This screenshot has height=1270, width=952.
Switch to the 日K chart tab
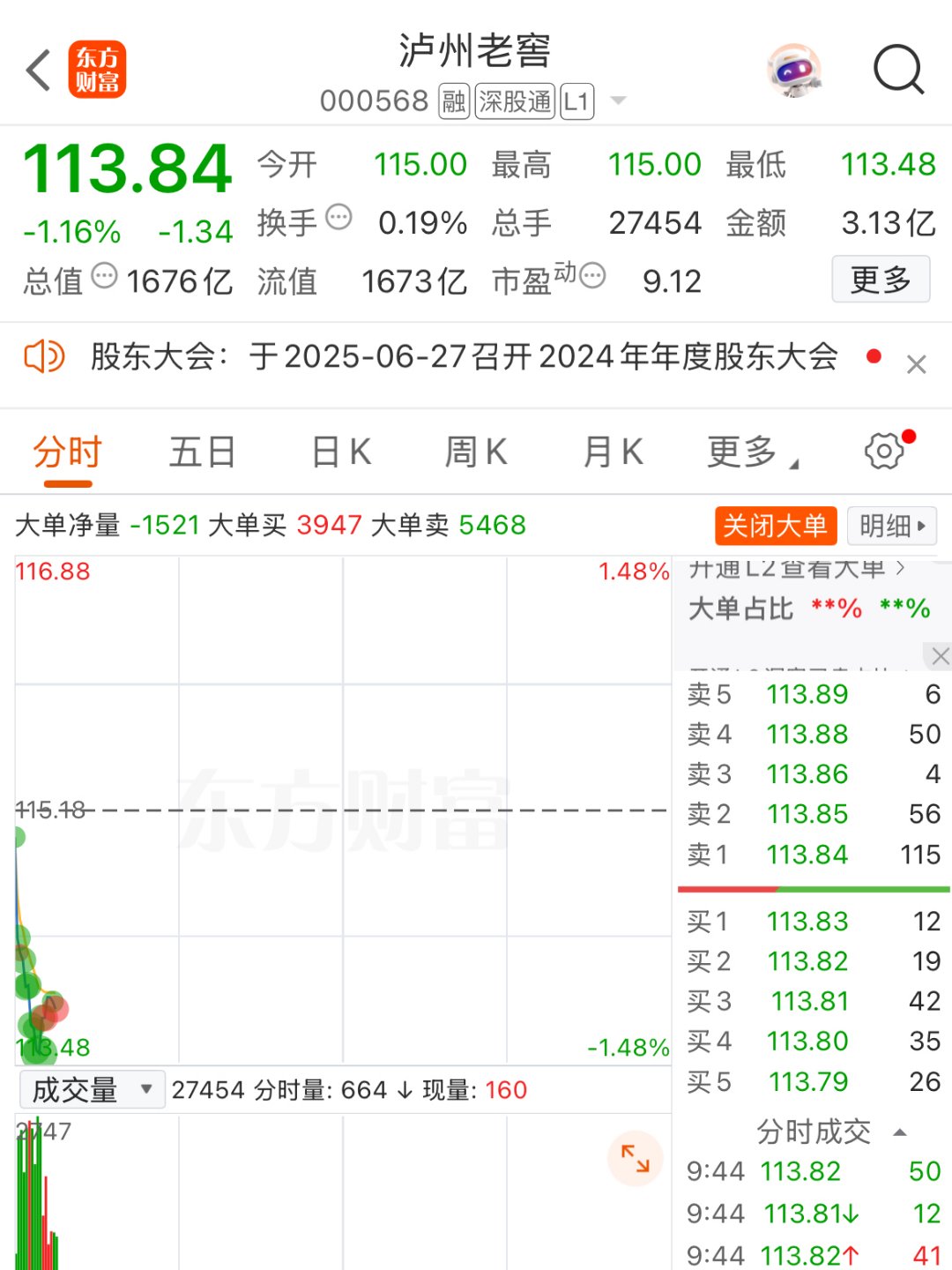(x=341, y=452)
